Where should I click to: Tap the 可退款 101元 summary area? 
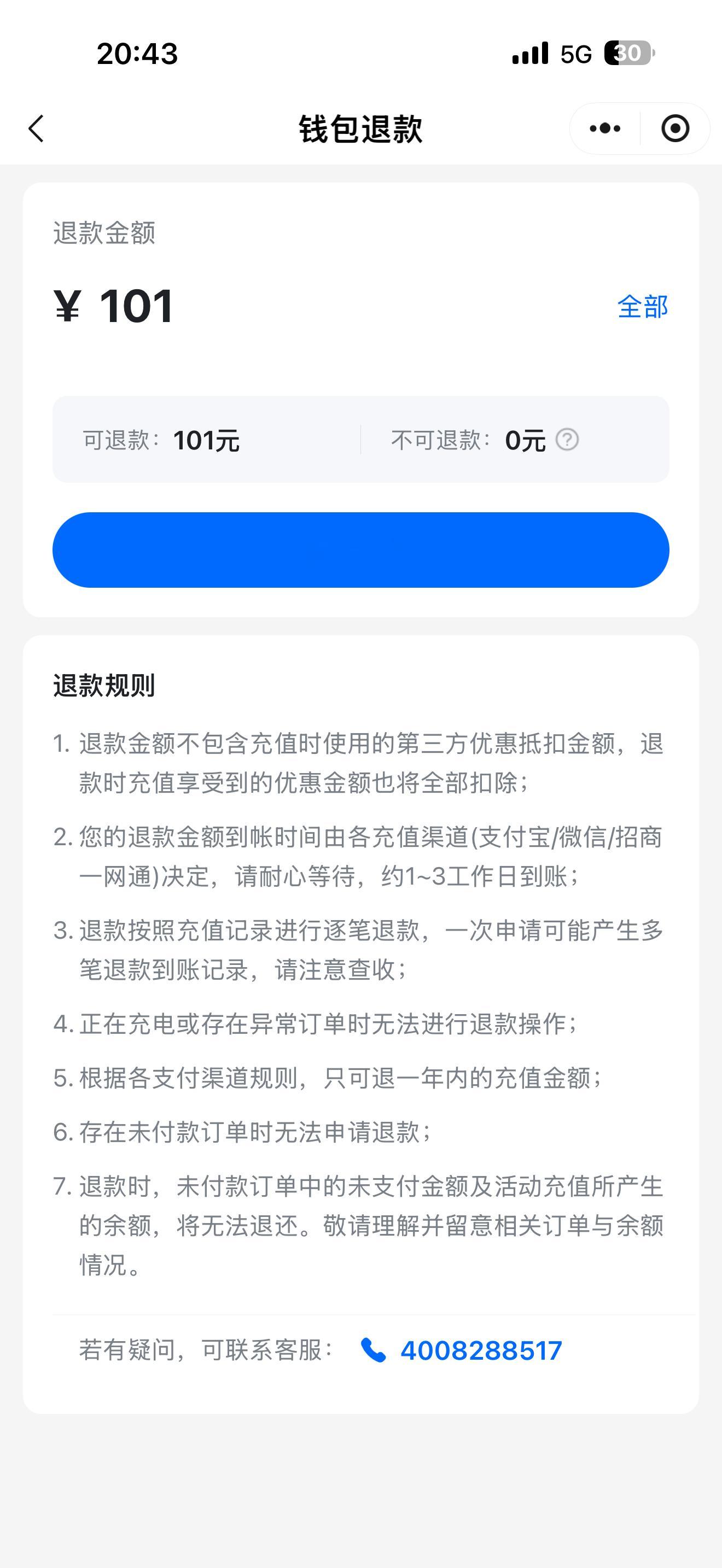160,441
